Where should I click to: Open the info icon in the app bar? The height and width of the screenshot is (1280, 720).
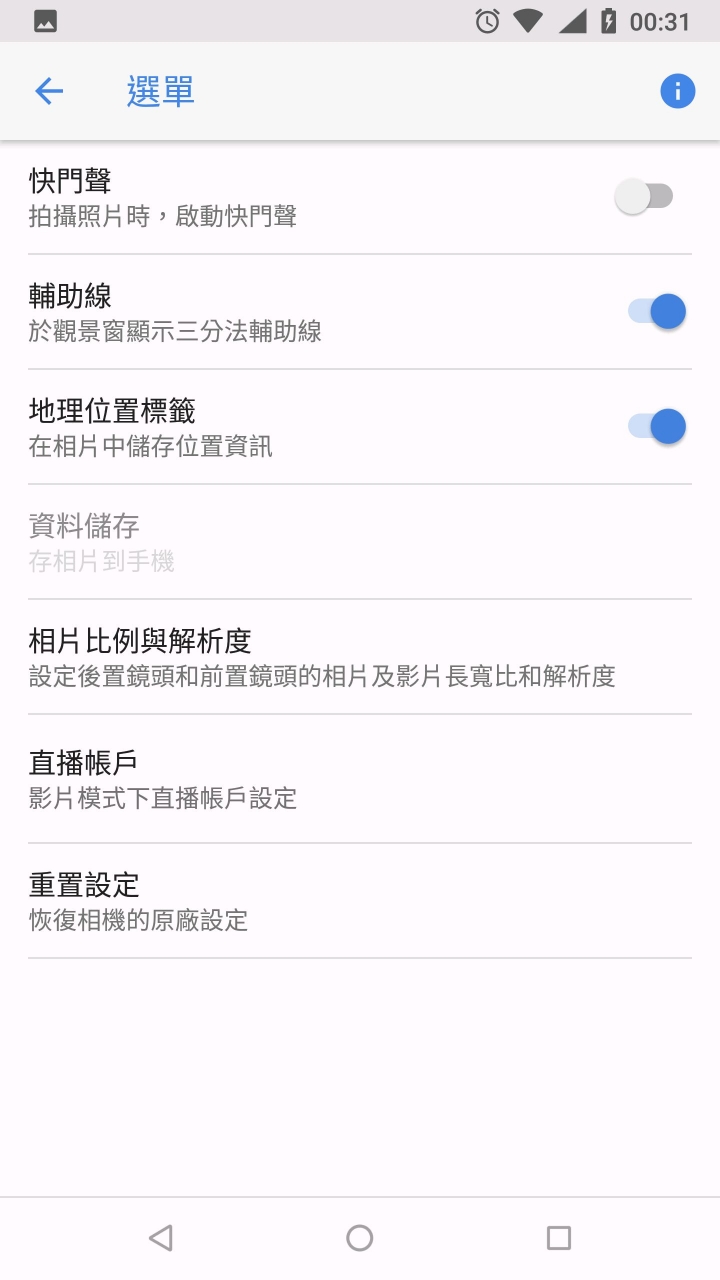tap(677, 92)
